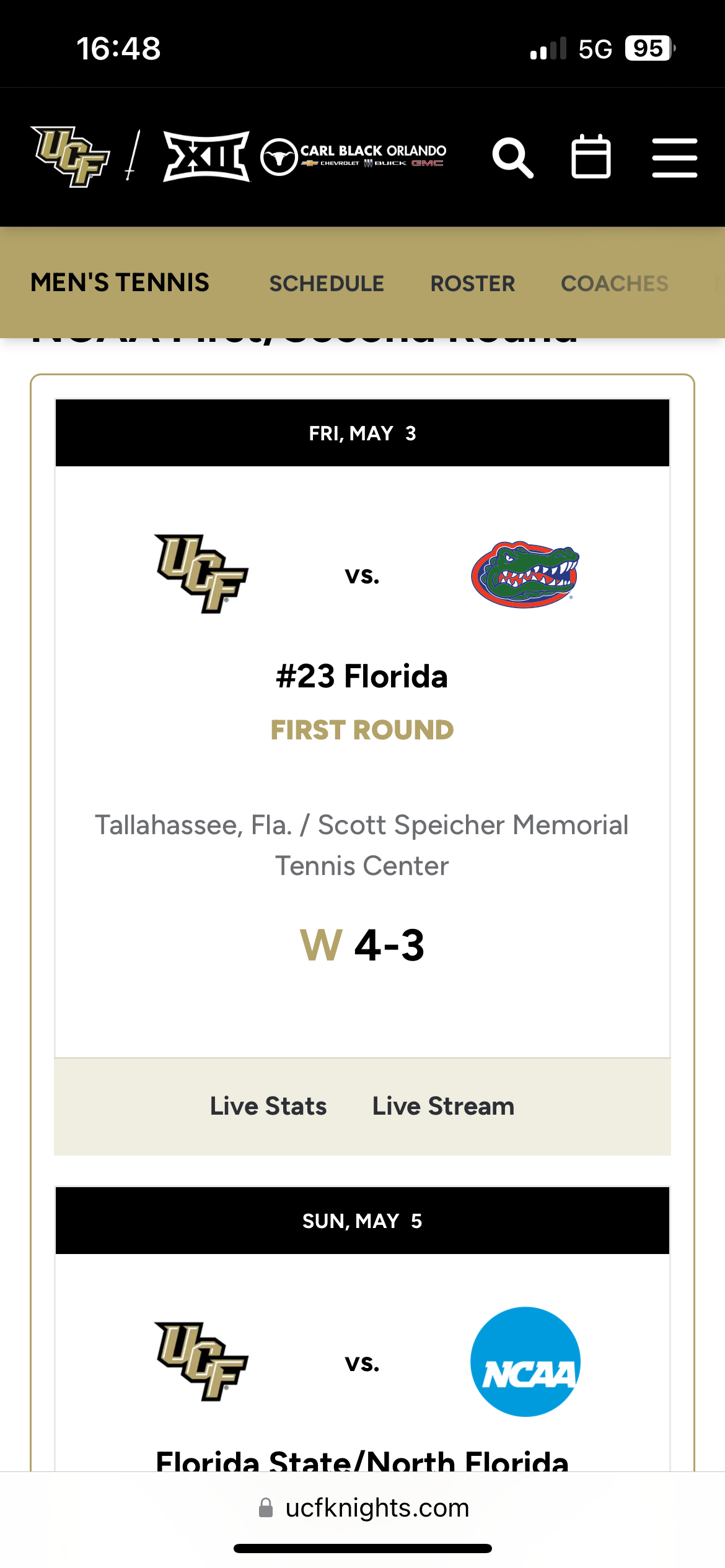
Task: Switch to the Coaches tab
Action: (615, 284)
